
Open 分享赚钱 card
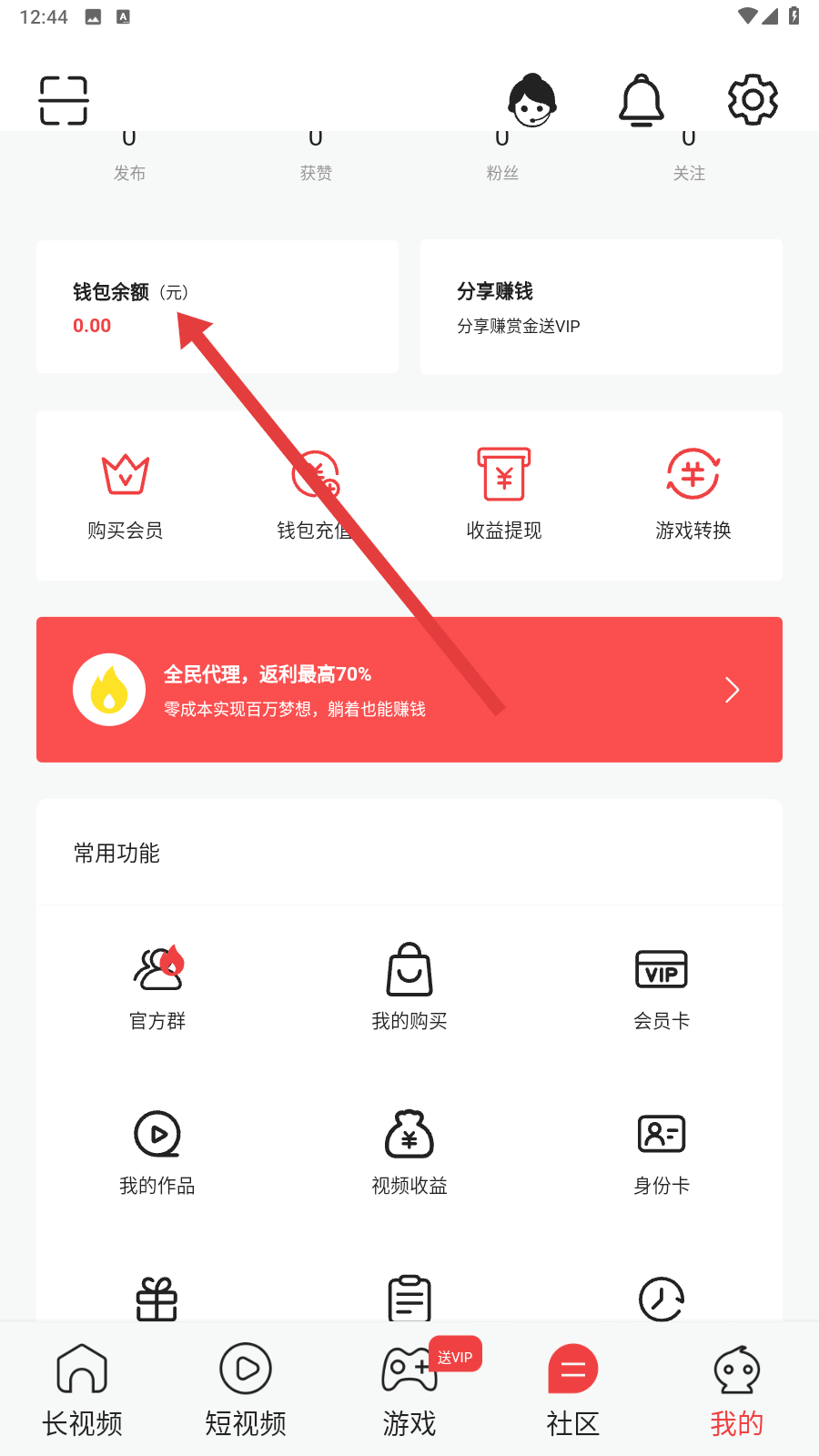tap(601, 307)
